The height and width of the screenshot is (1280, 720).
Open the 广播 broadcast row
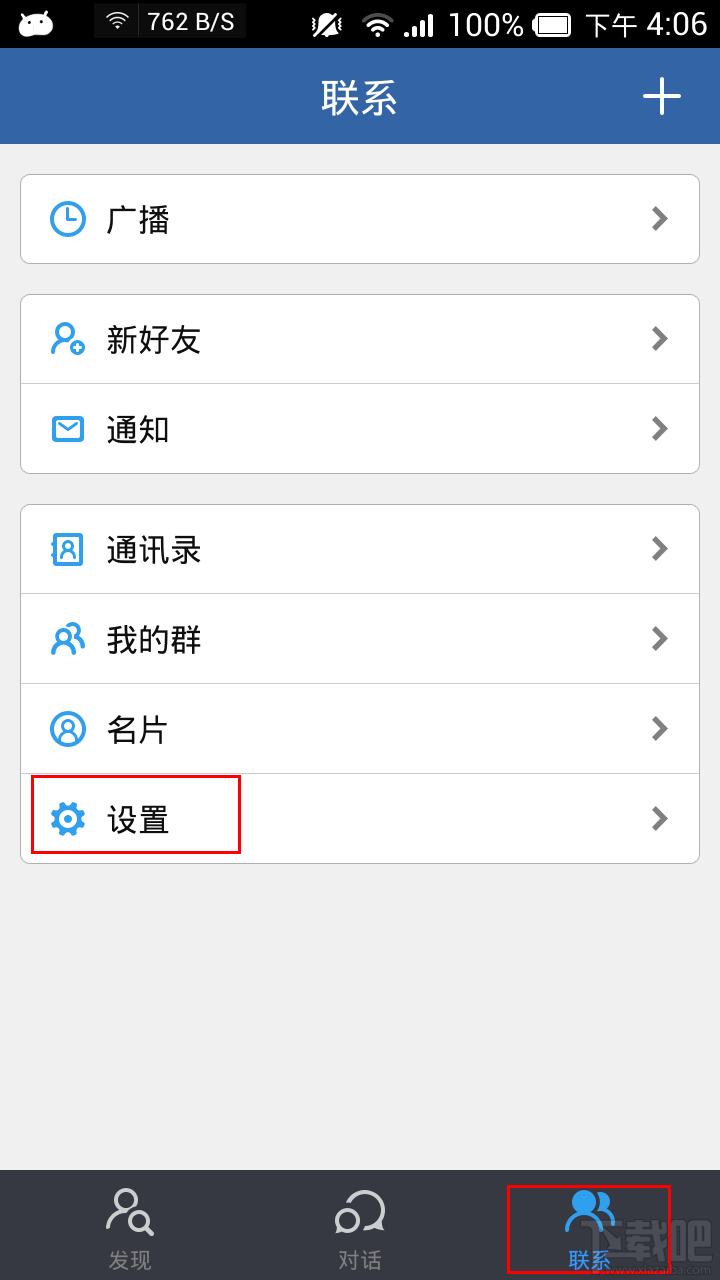coord(360,219)
